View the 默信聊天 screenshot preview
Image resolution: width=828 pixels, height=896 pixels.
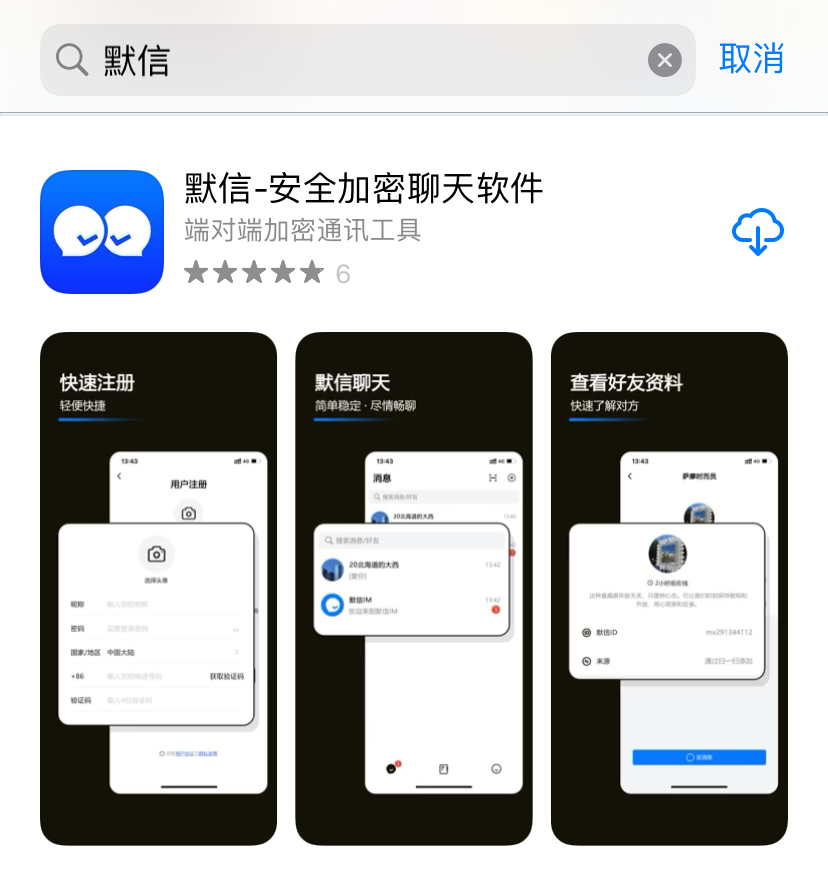point(414,588)
